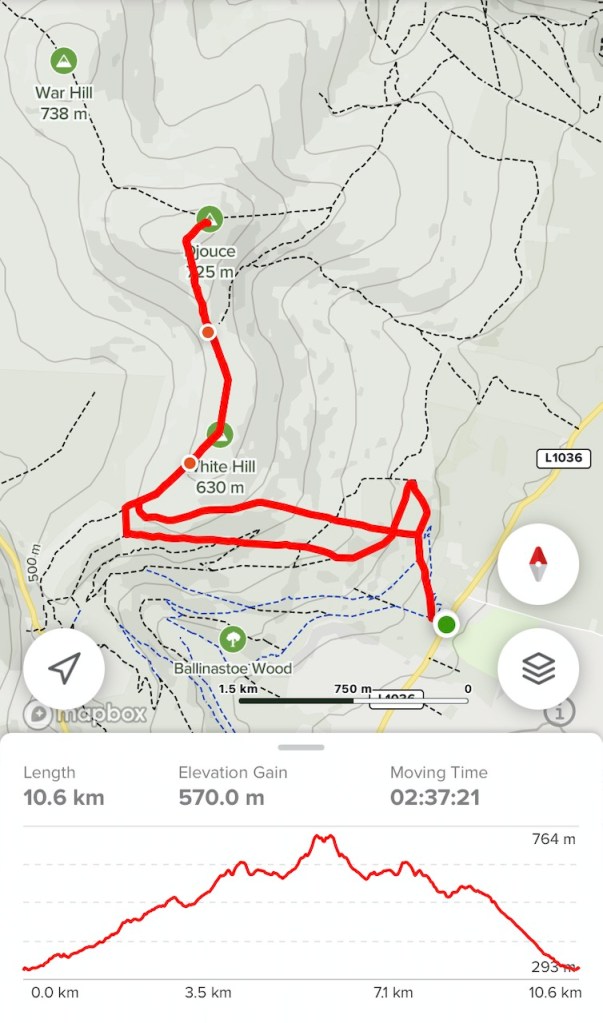Center map on my current location
The height and width of the screenshot is (1023, 603).
pos(64,669)
